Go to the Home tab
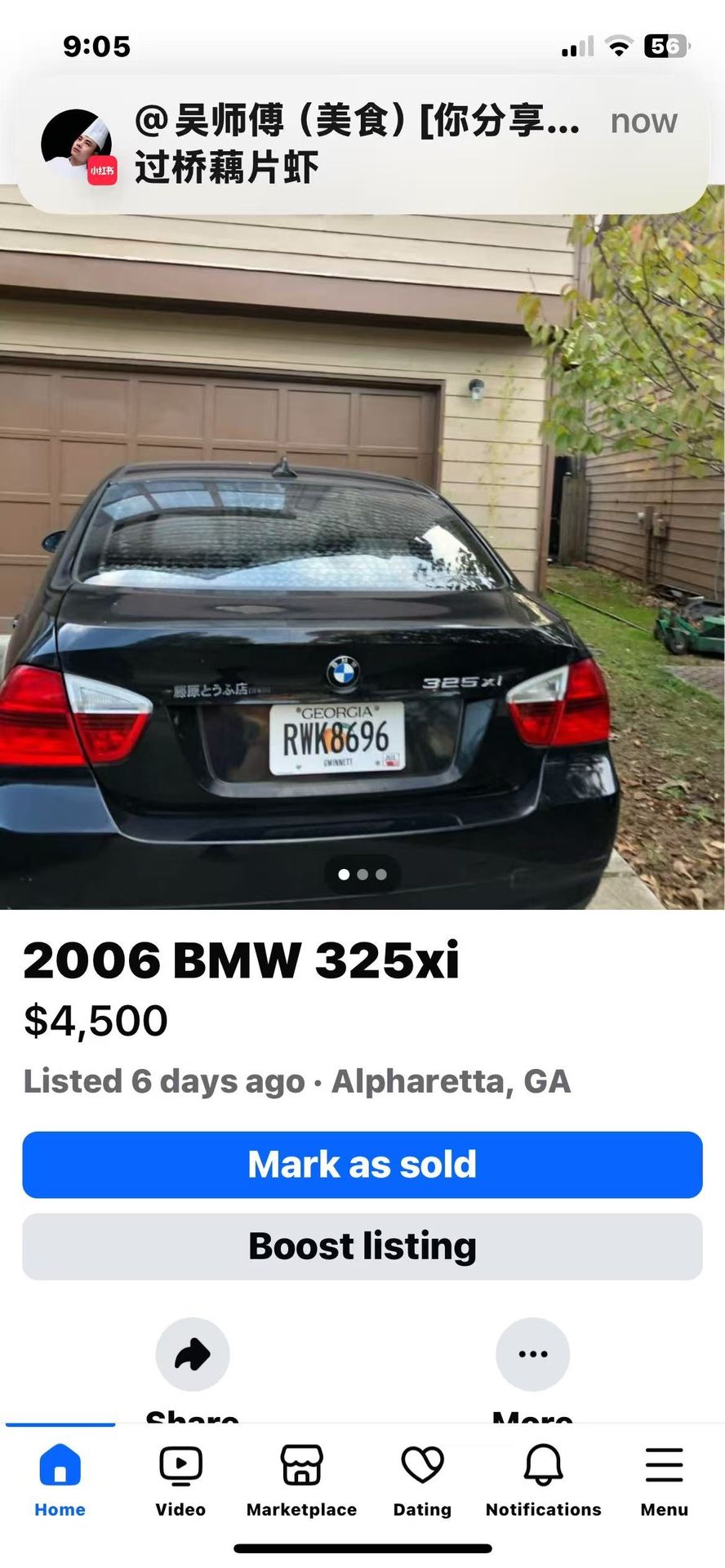Viewport: 725px width, 1568px height. pyautogui.click(x=60, y=1480)
